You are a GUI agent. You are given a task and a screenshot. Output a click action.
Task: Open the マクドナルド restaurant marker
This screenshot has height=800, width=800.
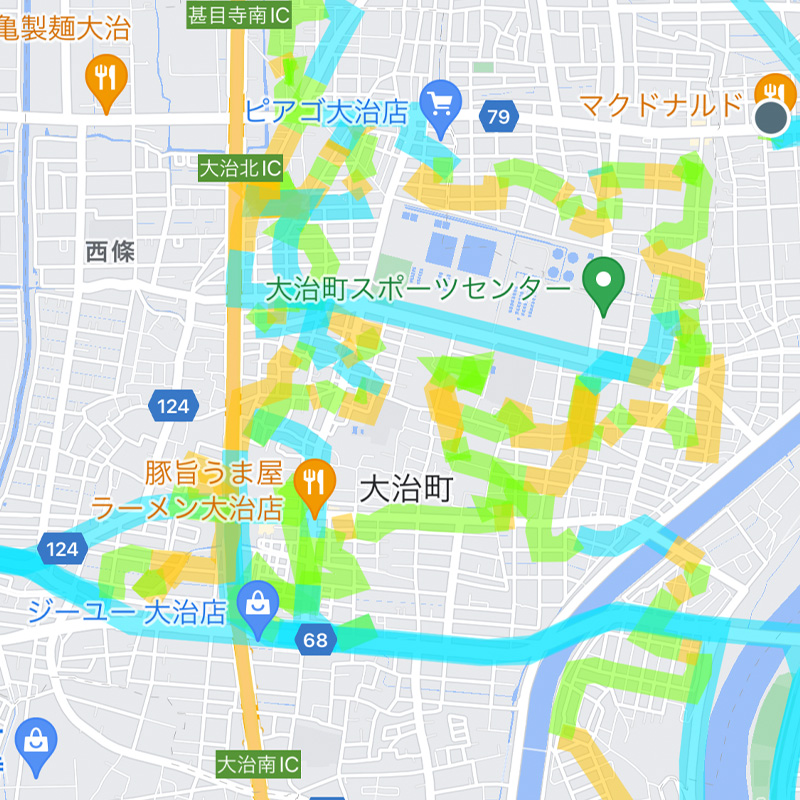[x=774, y=88]
